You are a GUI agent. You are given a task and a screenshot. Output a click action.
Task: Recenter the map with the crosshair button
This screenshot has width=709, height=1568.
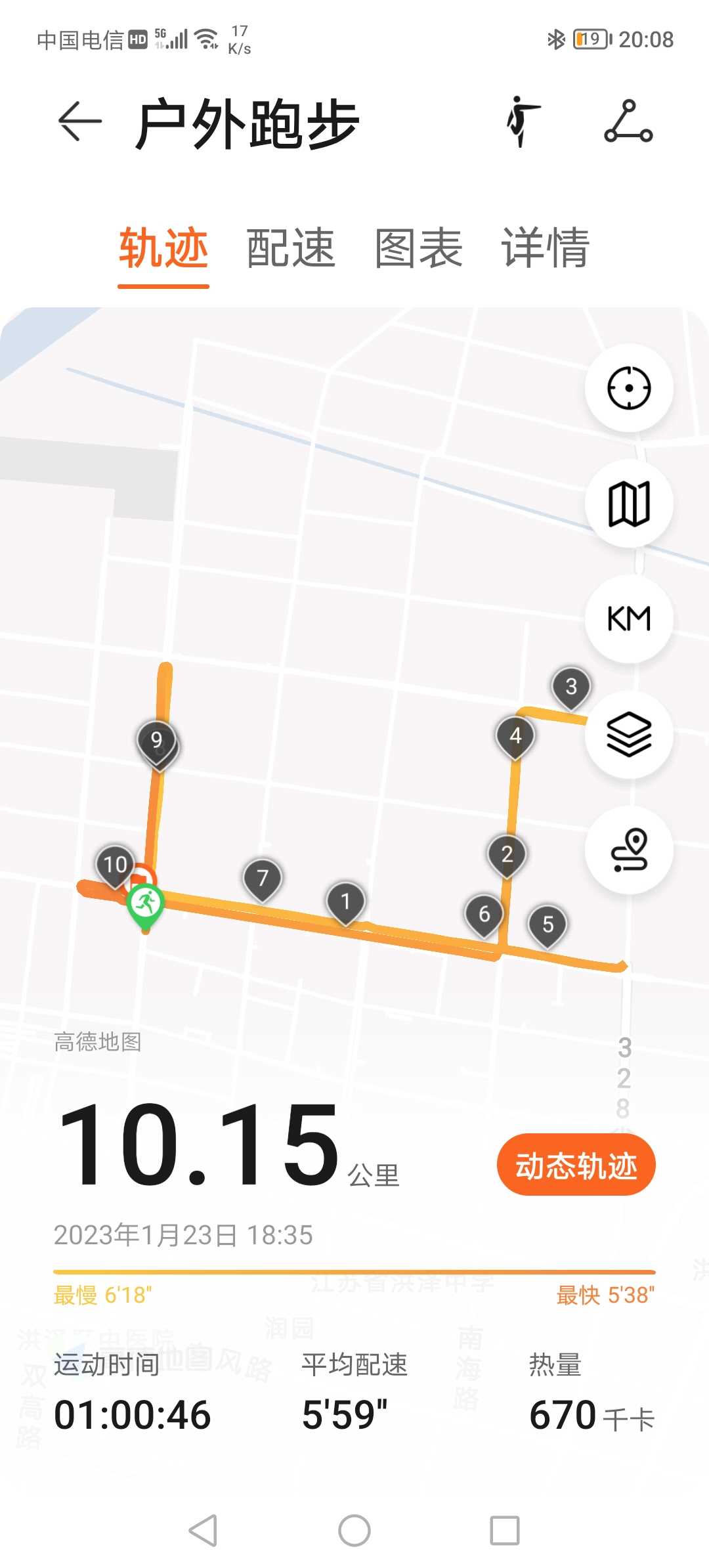coord(629,388)
